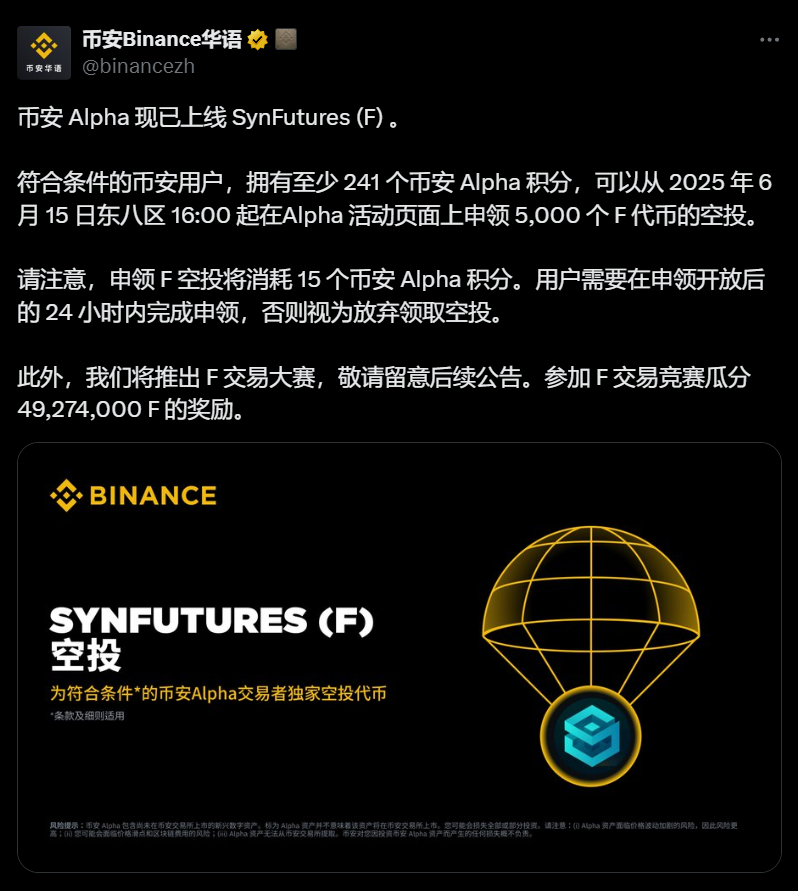Open the post's three-dot overflow menu

768,40
